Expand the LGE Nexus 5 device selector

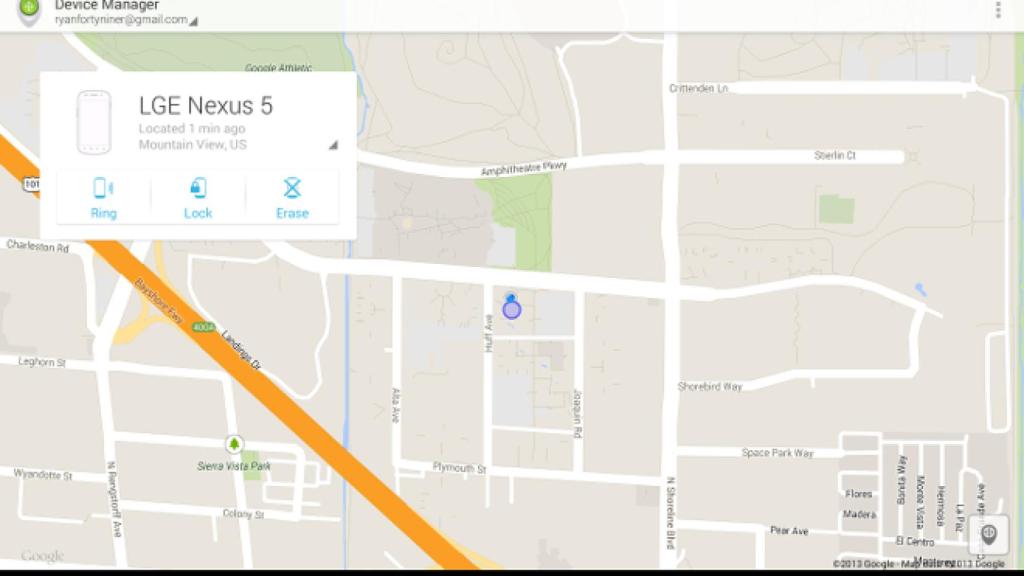[333, 145]
